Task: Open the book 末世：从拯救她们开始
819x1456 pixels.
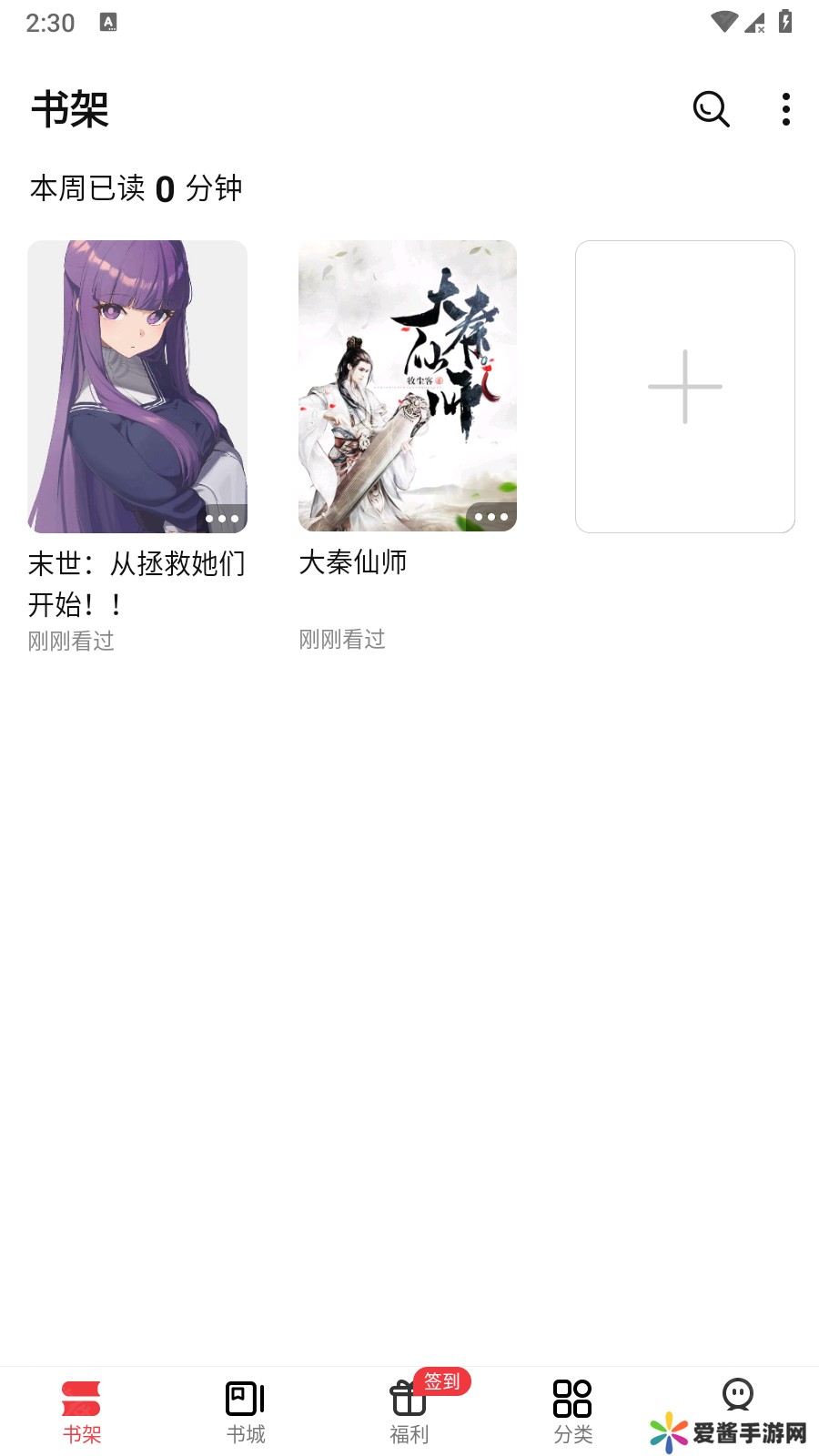Action: (136, 386)
